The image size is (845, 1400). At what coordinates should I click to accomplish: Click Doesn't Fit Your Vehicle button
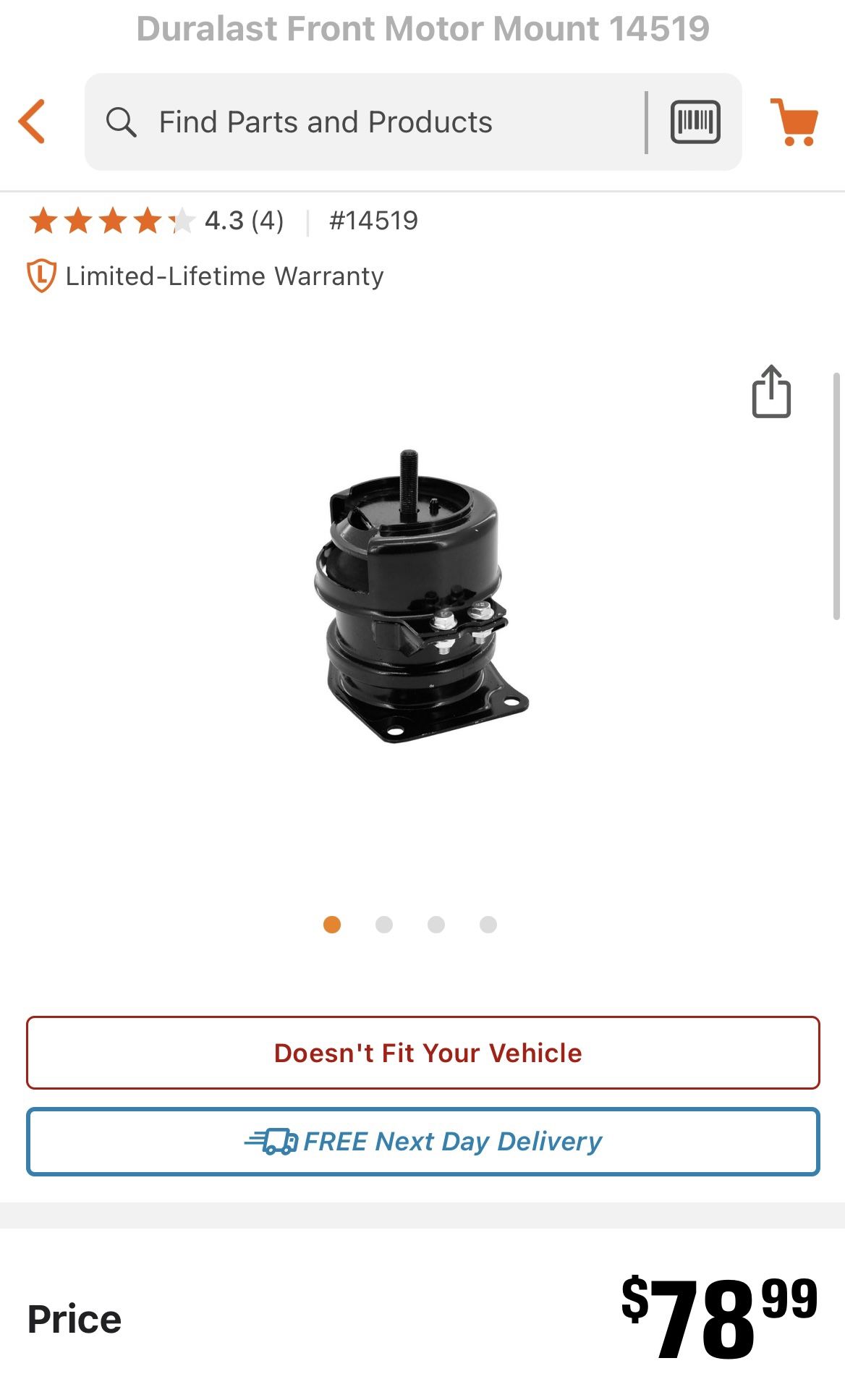428,1053
